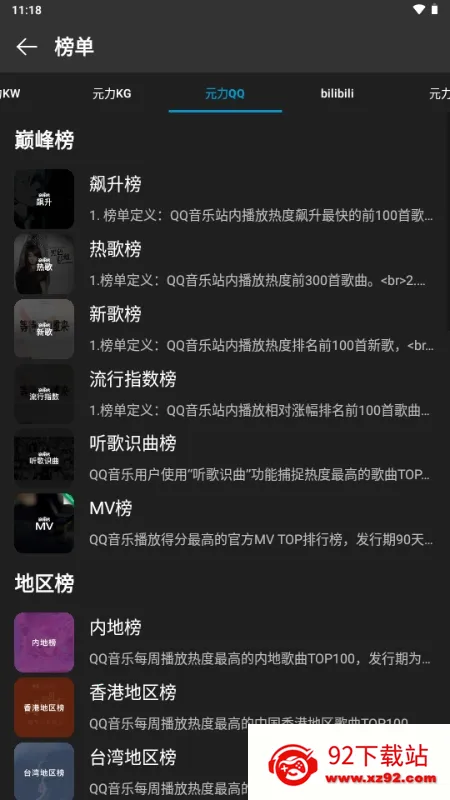Open the 流行指数榜 chart
The image size is (450, 800).
click(x=225, y=394)
